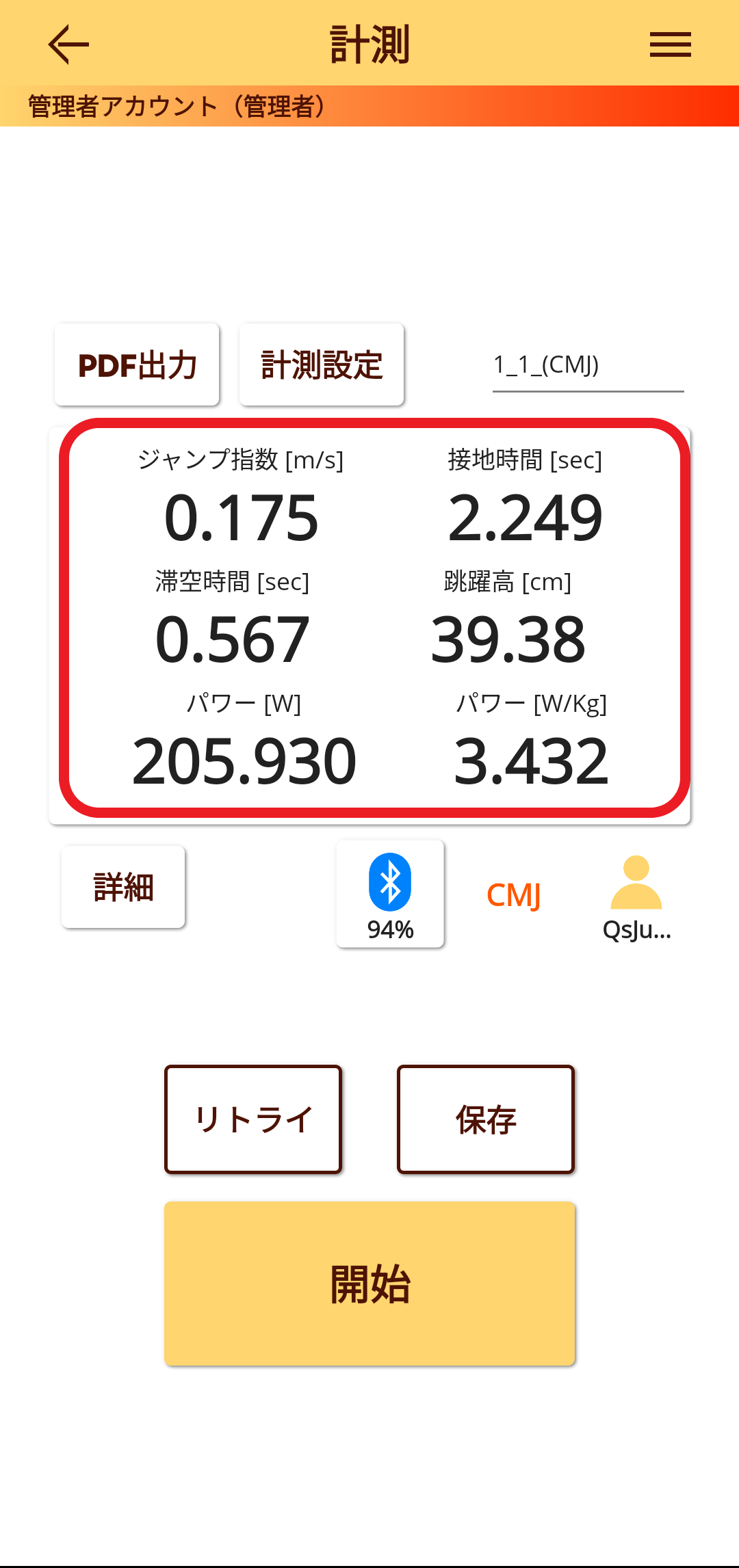Tap リトライ to retry measurement
The image size is (739, 1568).
tap(253, 1119)
